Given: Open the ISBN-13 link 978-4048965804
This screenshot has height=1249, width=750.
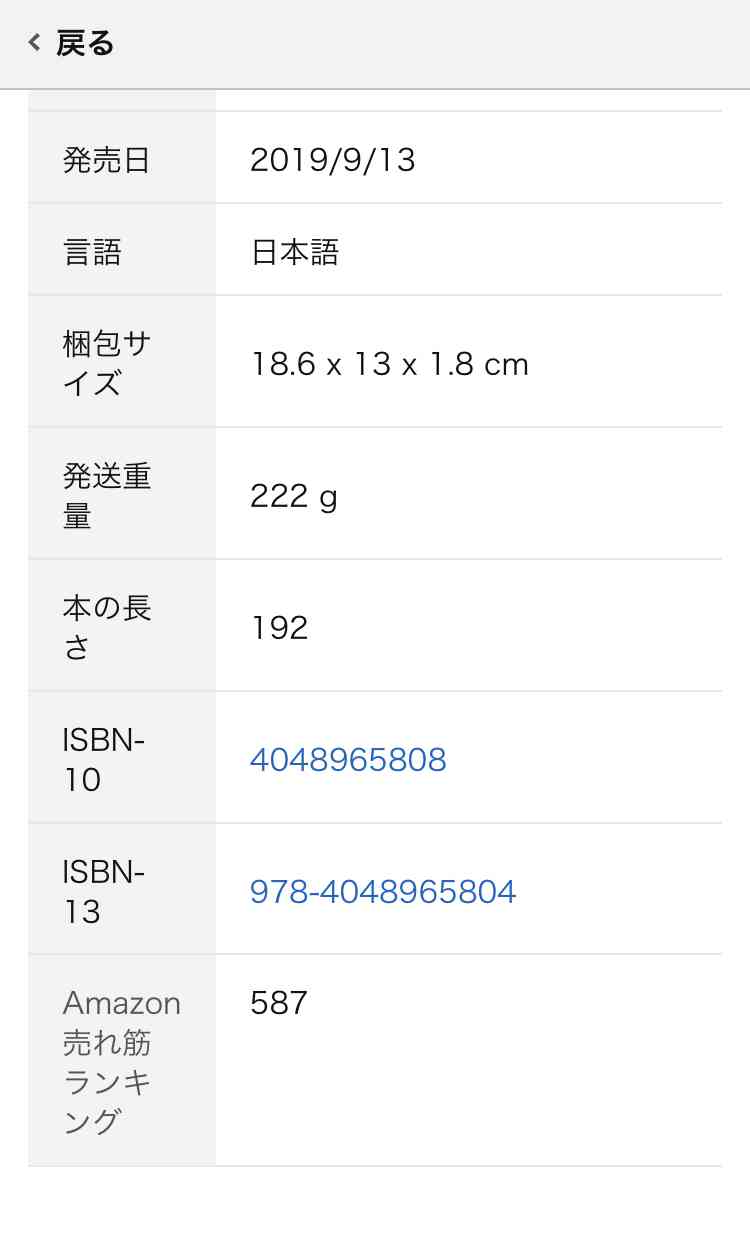Looking at the screenshot, I should [383, 891].
